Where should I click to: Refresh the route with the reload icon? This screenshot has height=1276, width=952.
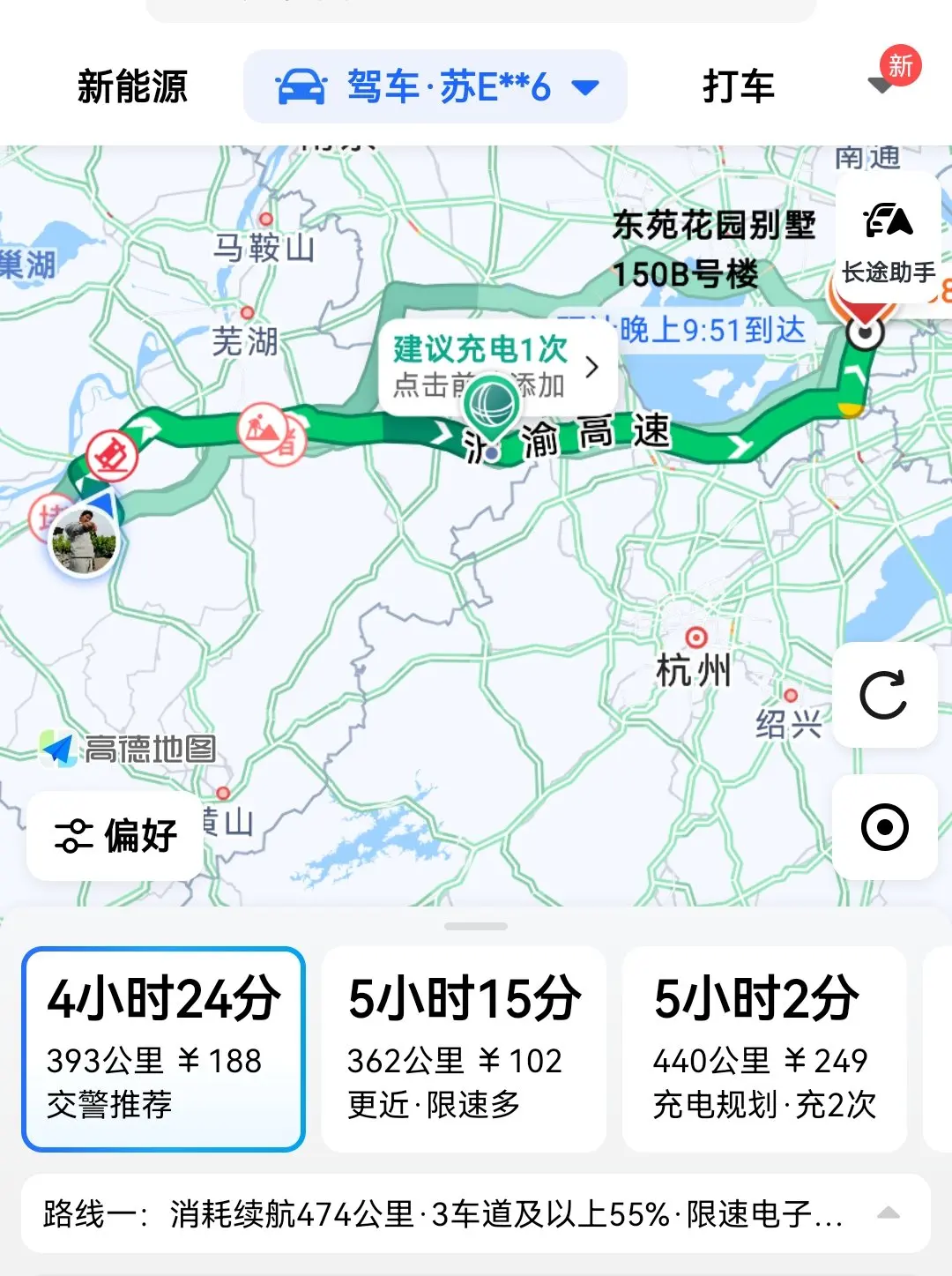884,695
